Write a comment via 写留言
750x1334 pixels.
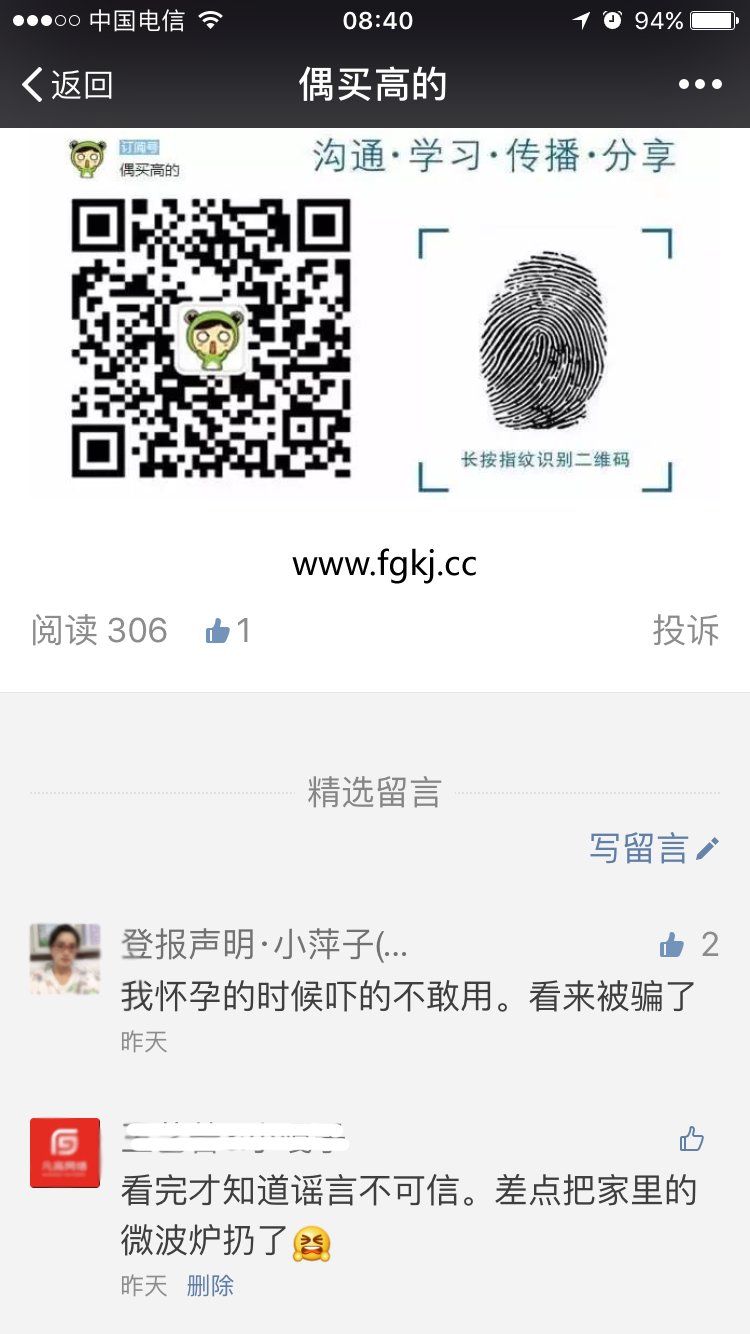654,848
